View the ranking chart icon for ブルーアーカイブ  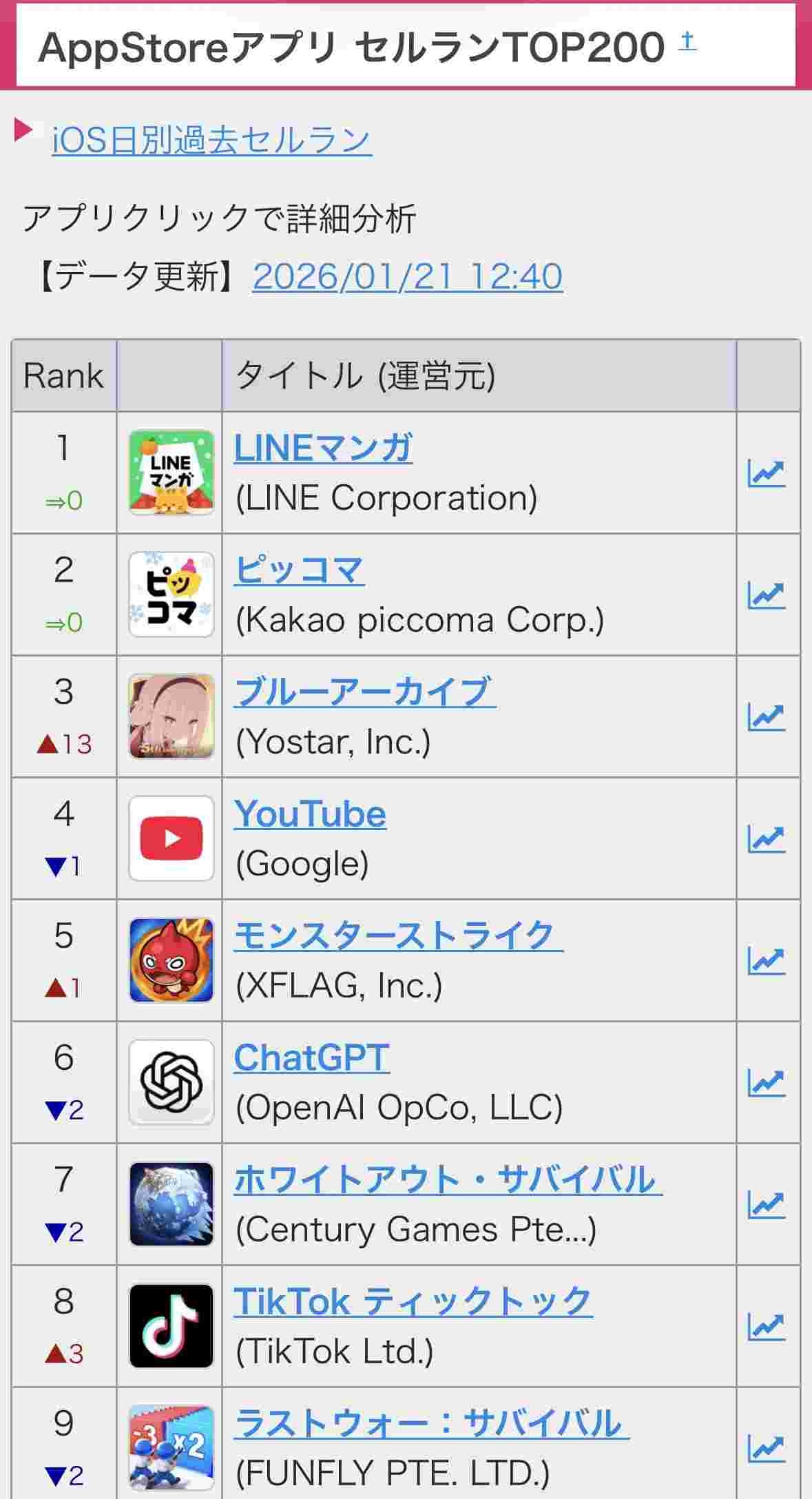click(766, 717)
